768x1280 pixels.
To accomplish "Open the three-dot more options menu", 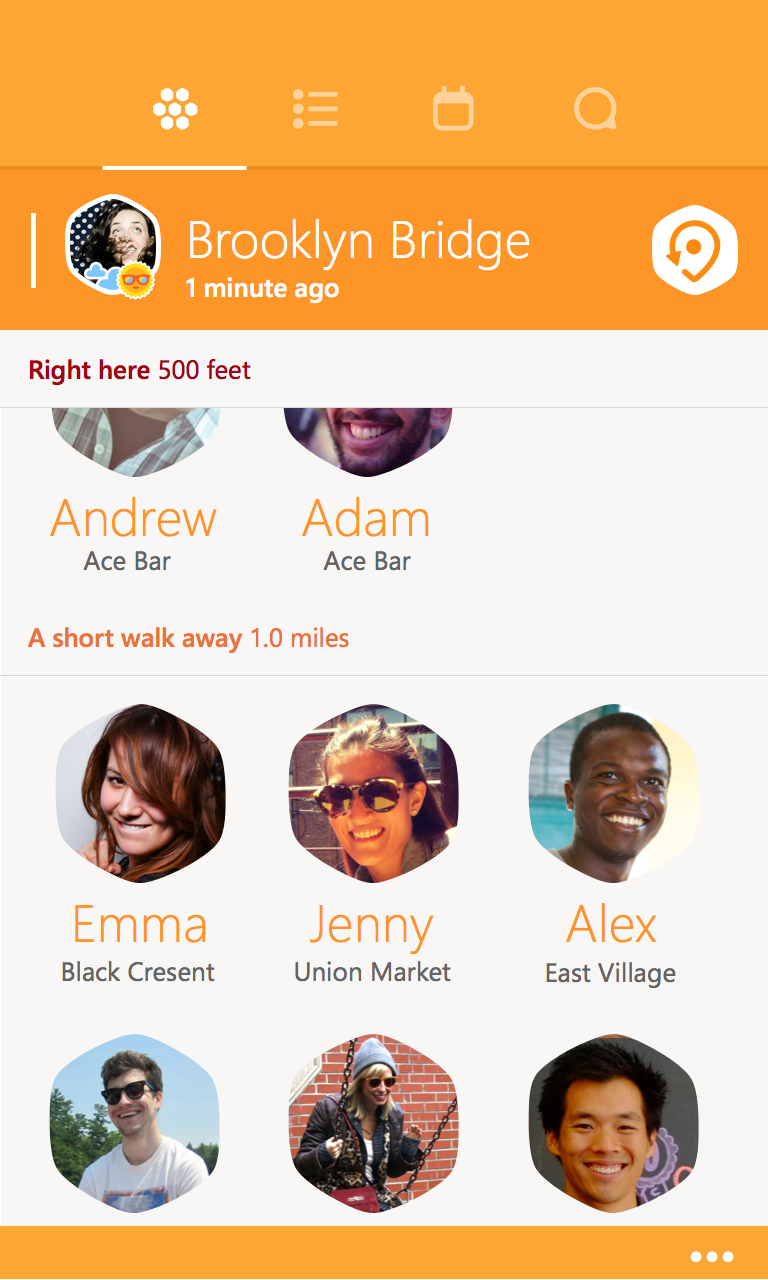I will (712, 1256).
